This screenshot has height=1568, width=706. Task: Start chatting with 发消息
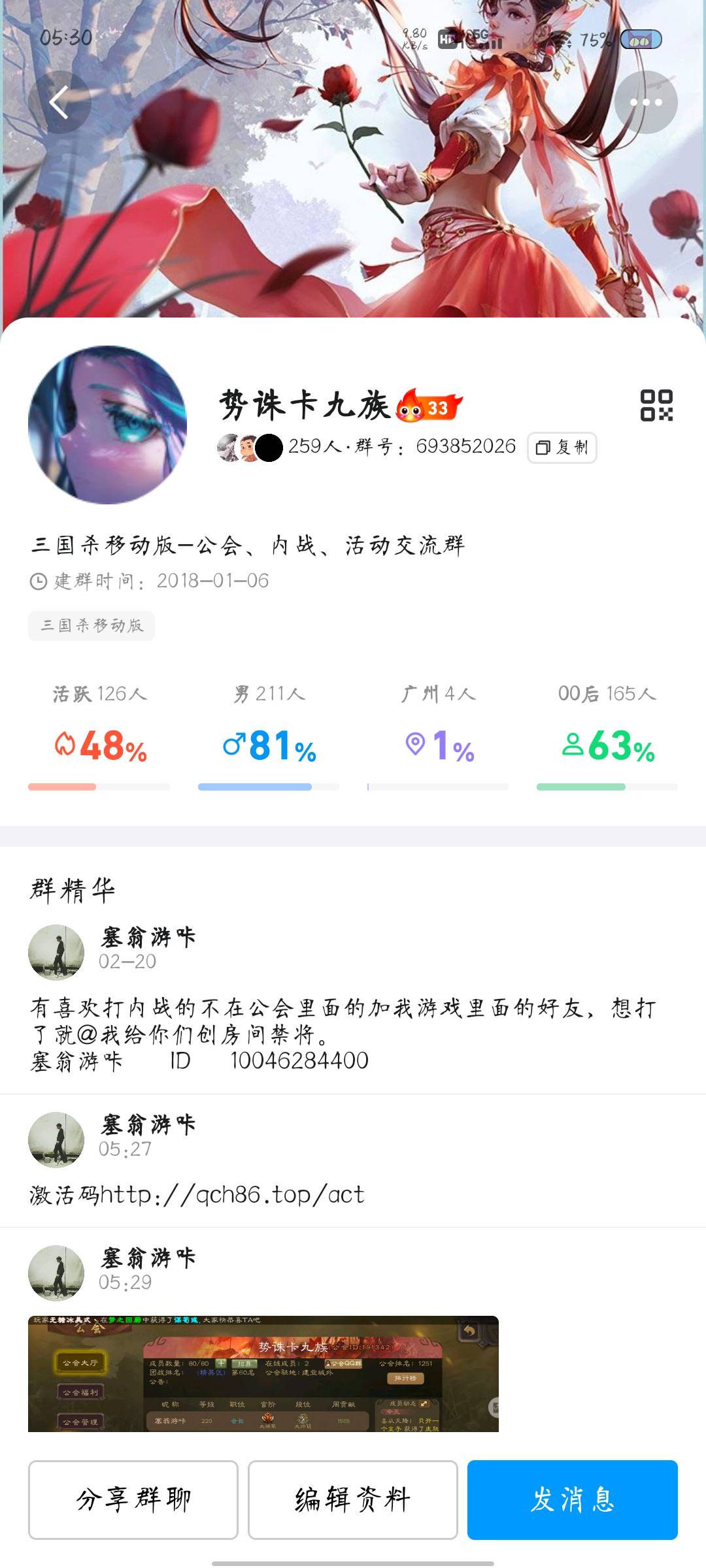[572, 1499]
